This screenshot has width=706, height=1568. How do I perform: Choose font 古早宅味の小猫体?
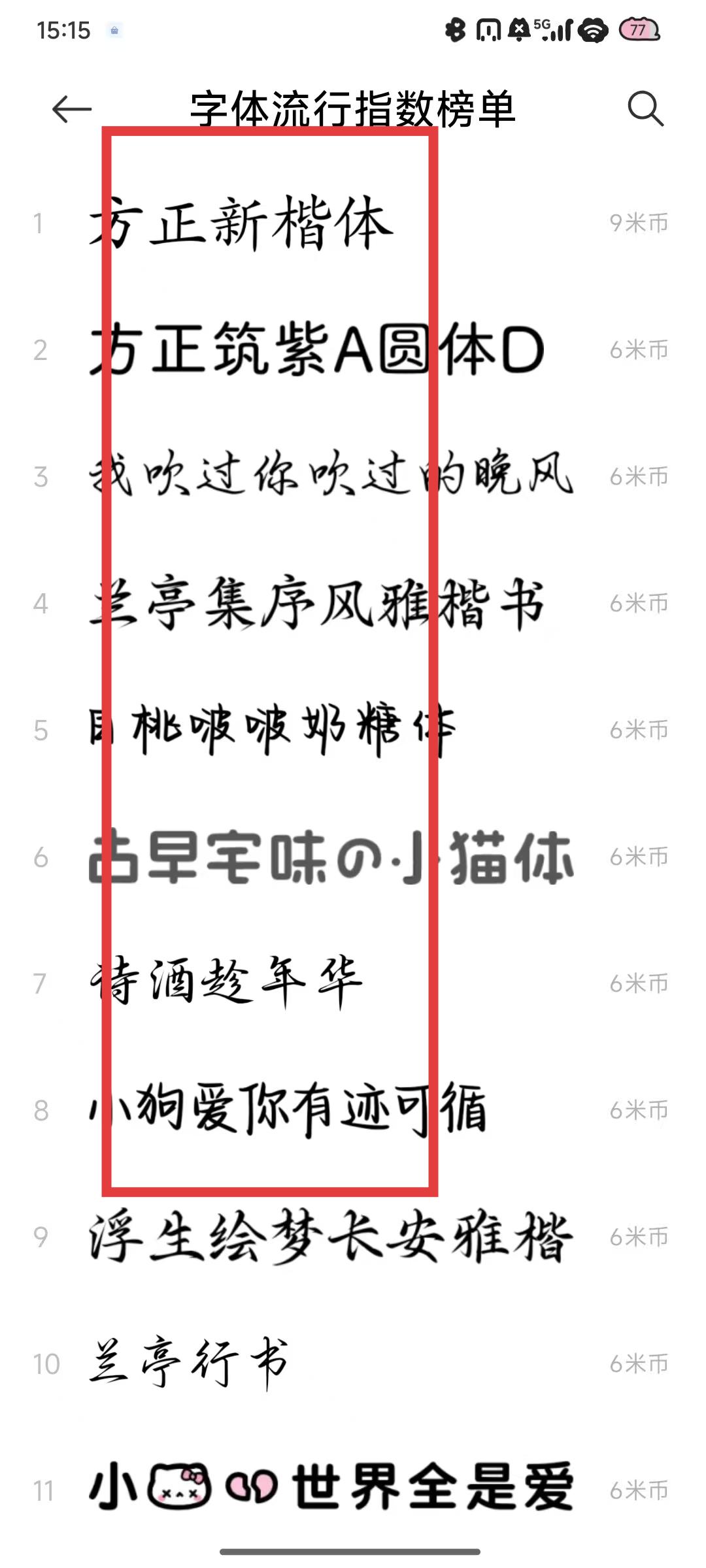pos(331,857)
